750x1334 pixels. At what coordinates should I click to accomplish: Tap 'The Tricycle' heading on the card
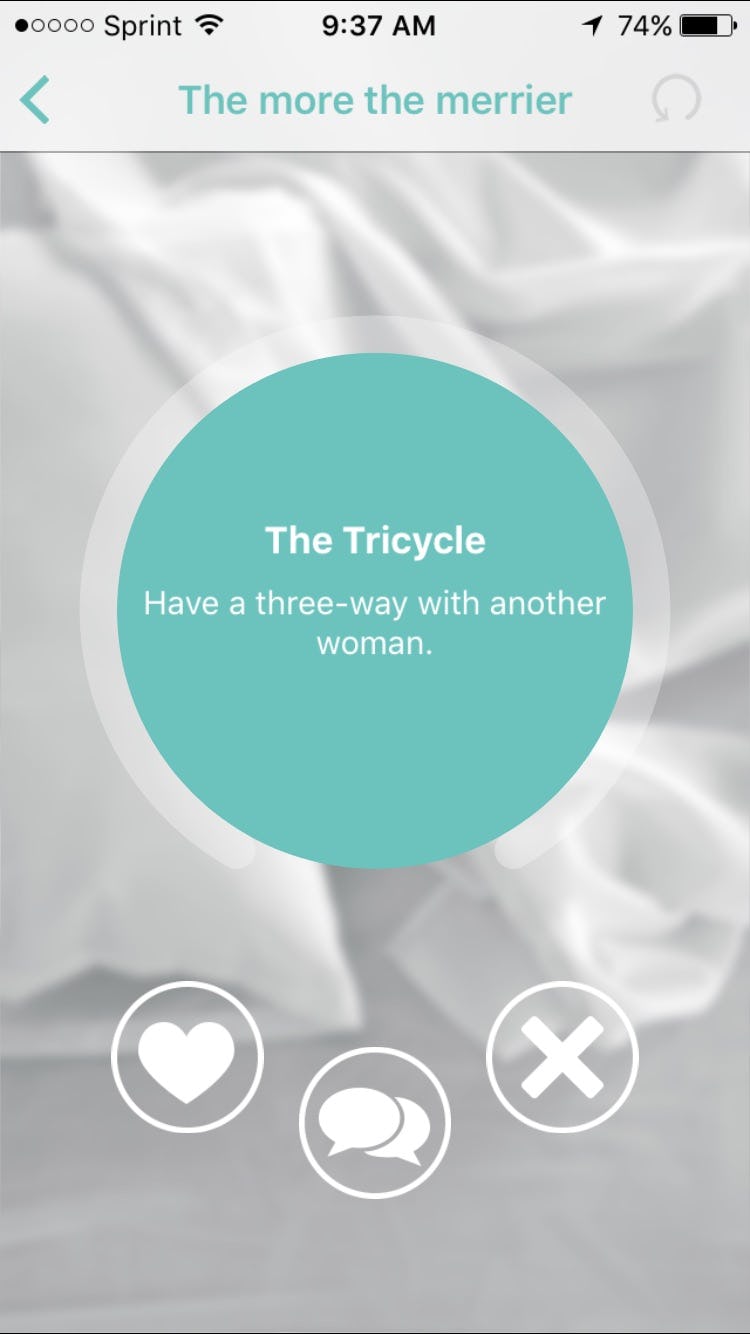coord(374,540)
